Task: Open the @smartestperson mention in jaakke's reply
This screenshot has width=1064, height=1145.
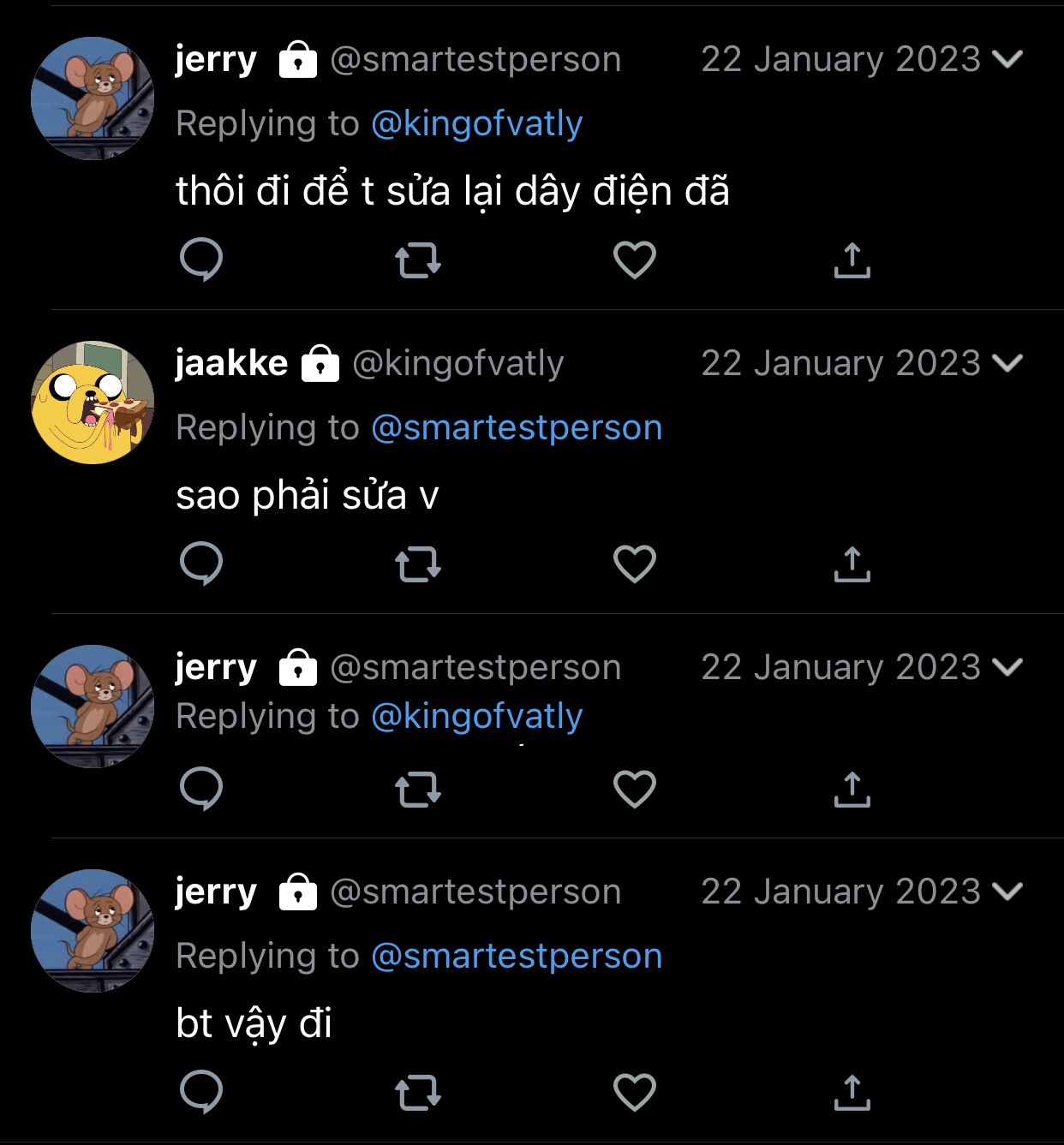Action: (x=517, y=427)
